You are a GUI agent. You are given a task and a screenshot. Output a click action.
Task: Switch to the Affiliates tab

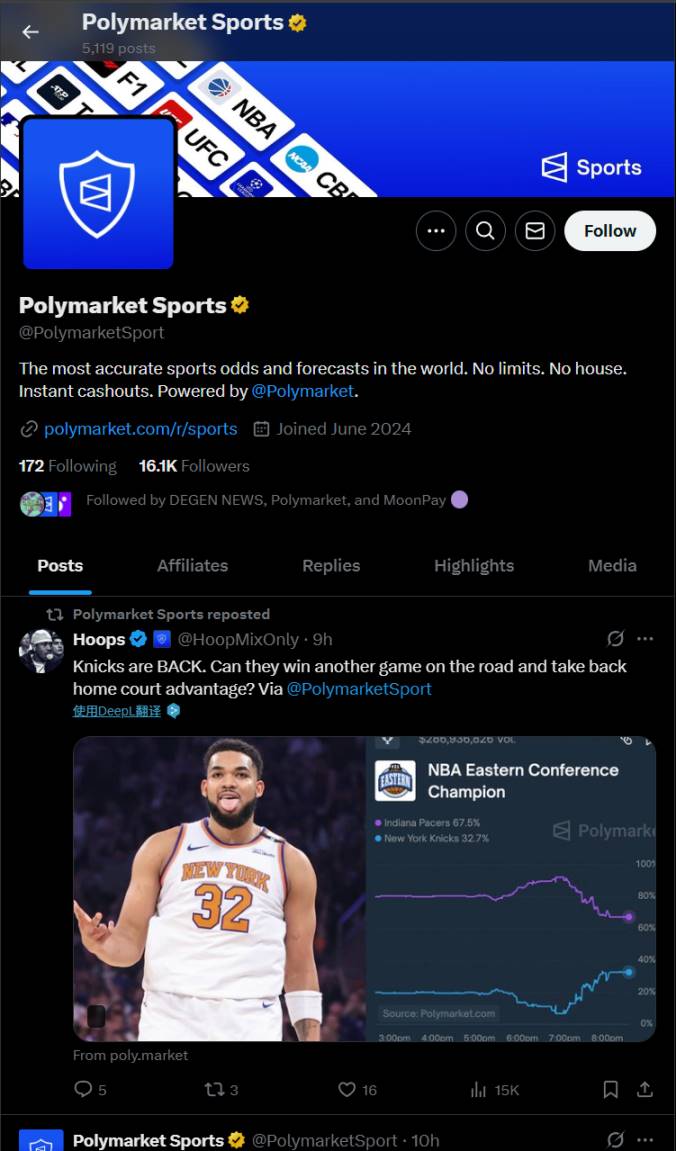[192, 565]
